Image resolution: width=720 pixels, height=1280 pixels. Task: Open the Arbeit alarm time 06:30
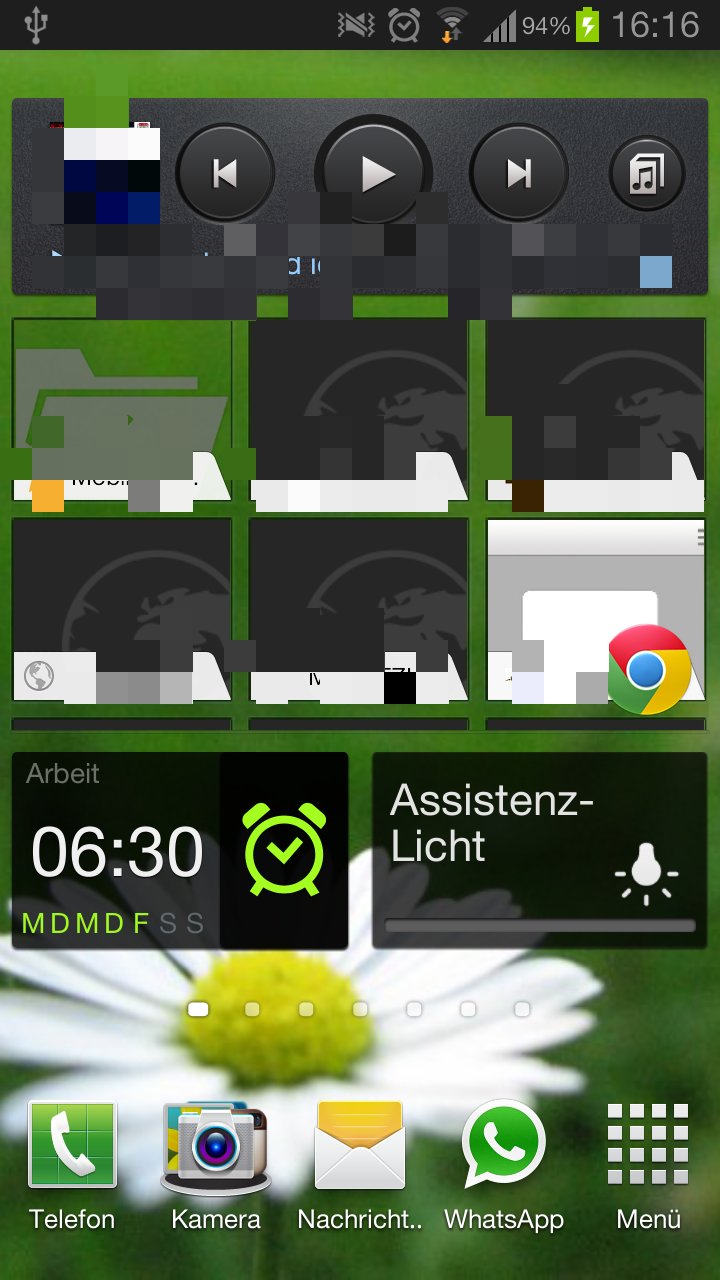(117, 853)
